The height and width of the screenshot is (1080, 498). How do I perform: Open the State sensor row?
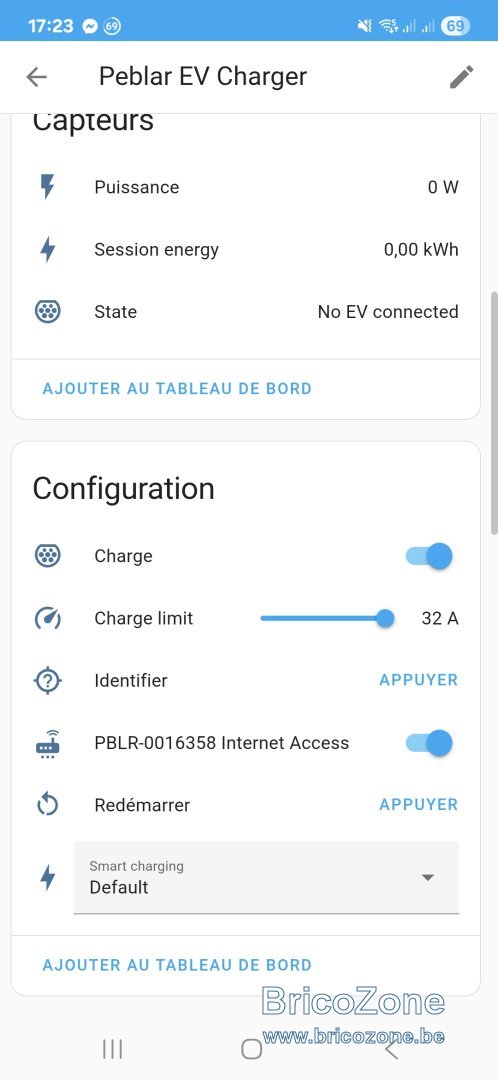(x=246, y=311)
